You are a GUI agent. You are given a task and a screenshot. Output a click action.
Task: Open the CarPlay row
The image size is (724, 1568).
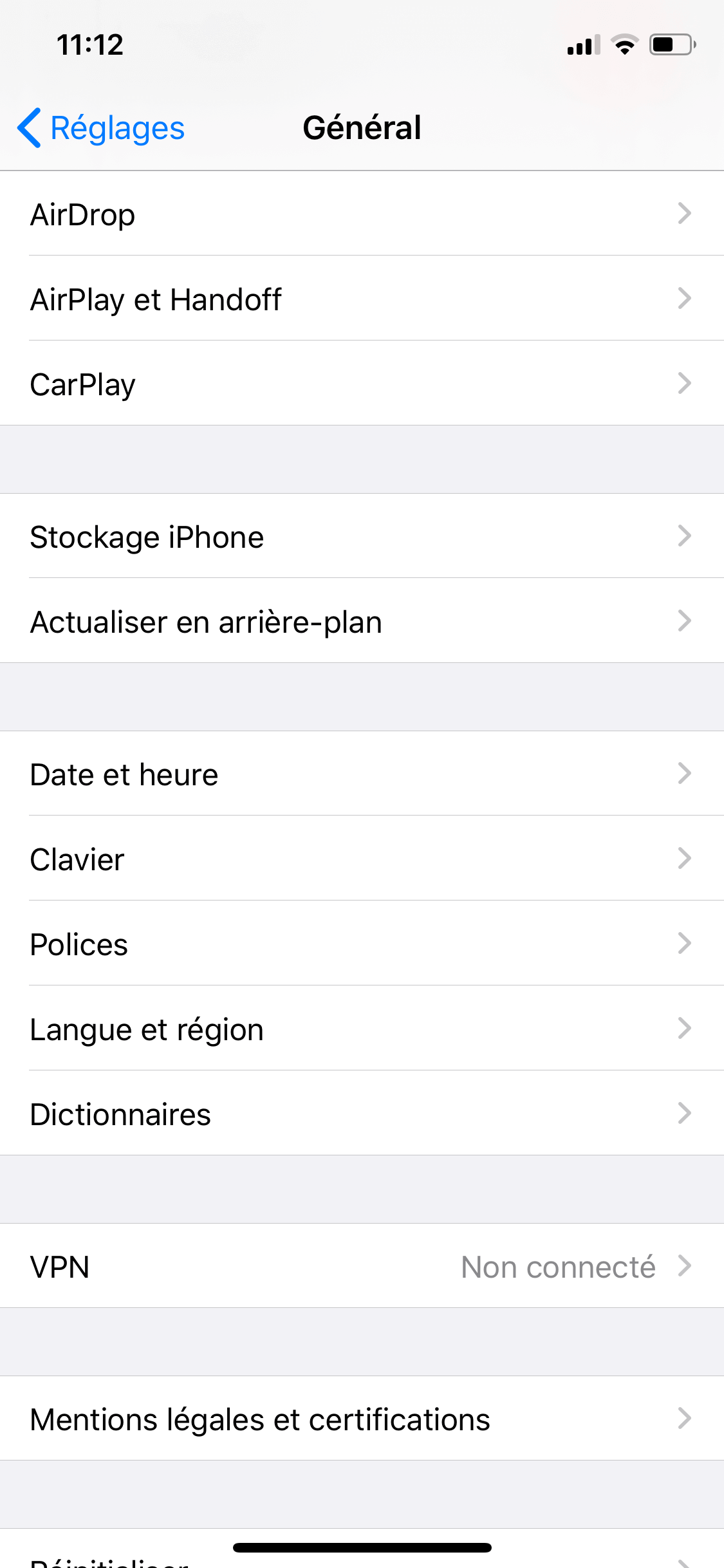click(x=362, y=384)
